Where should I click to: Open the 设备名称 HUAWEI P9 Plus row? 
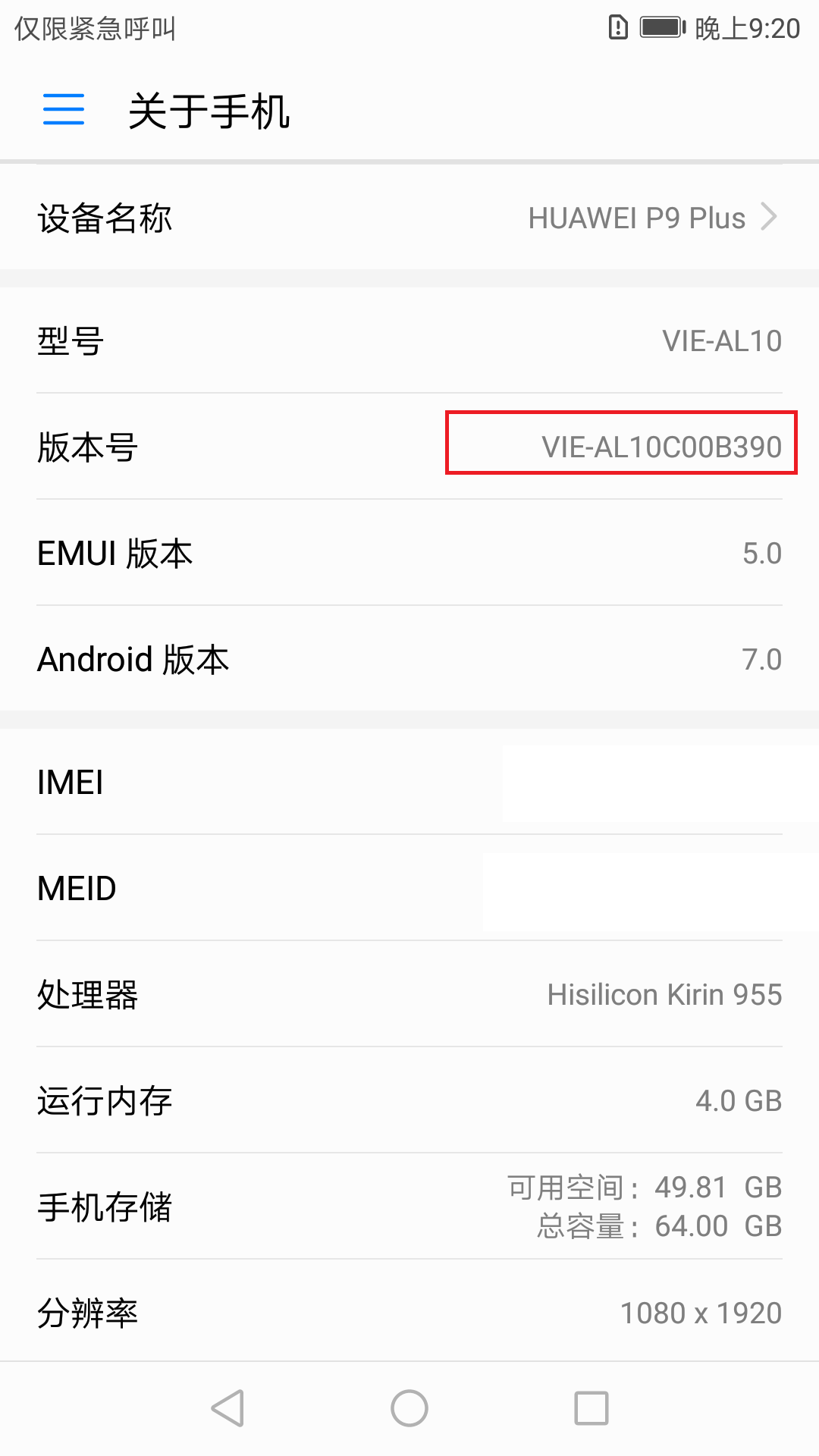[409, 218]
